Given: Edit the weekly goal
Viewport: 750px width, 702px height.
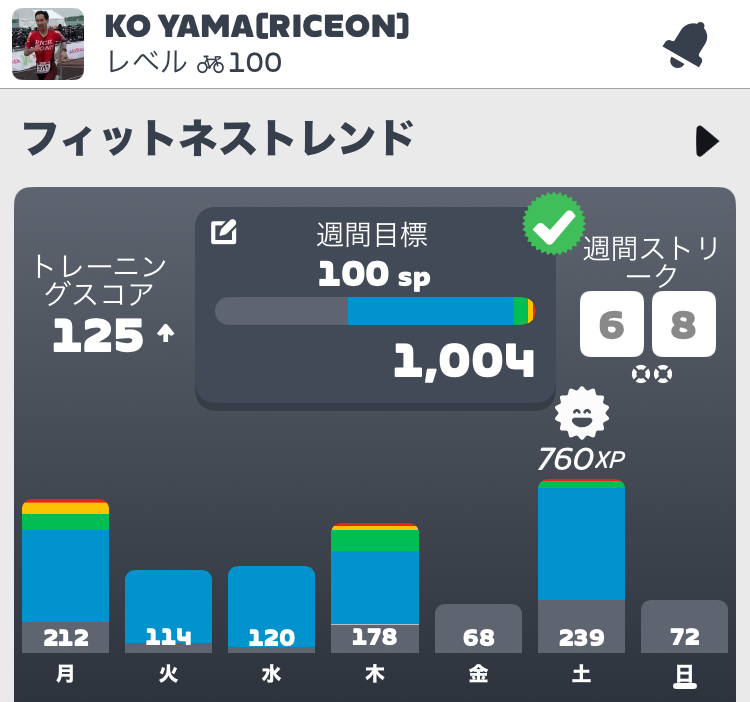Looking at the screenshot, I should (224, 232).
